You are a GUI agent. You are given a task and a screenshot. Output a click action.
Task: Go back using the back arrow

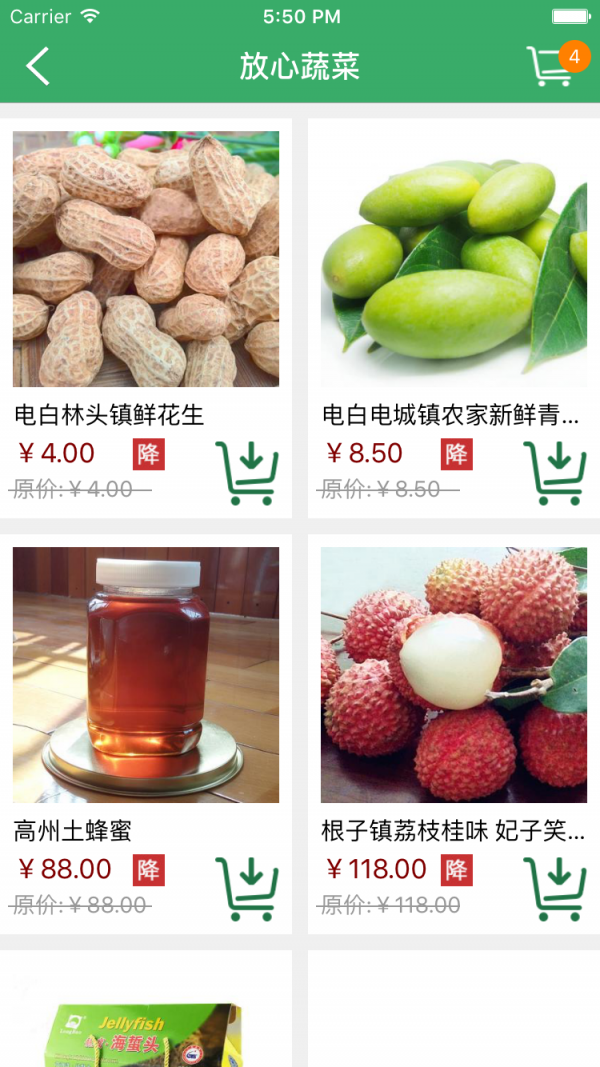click(x=38, y=66)
